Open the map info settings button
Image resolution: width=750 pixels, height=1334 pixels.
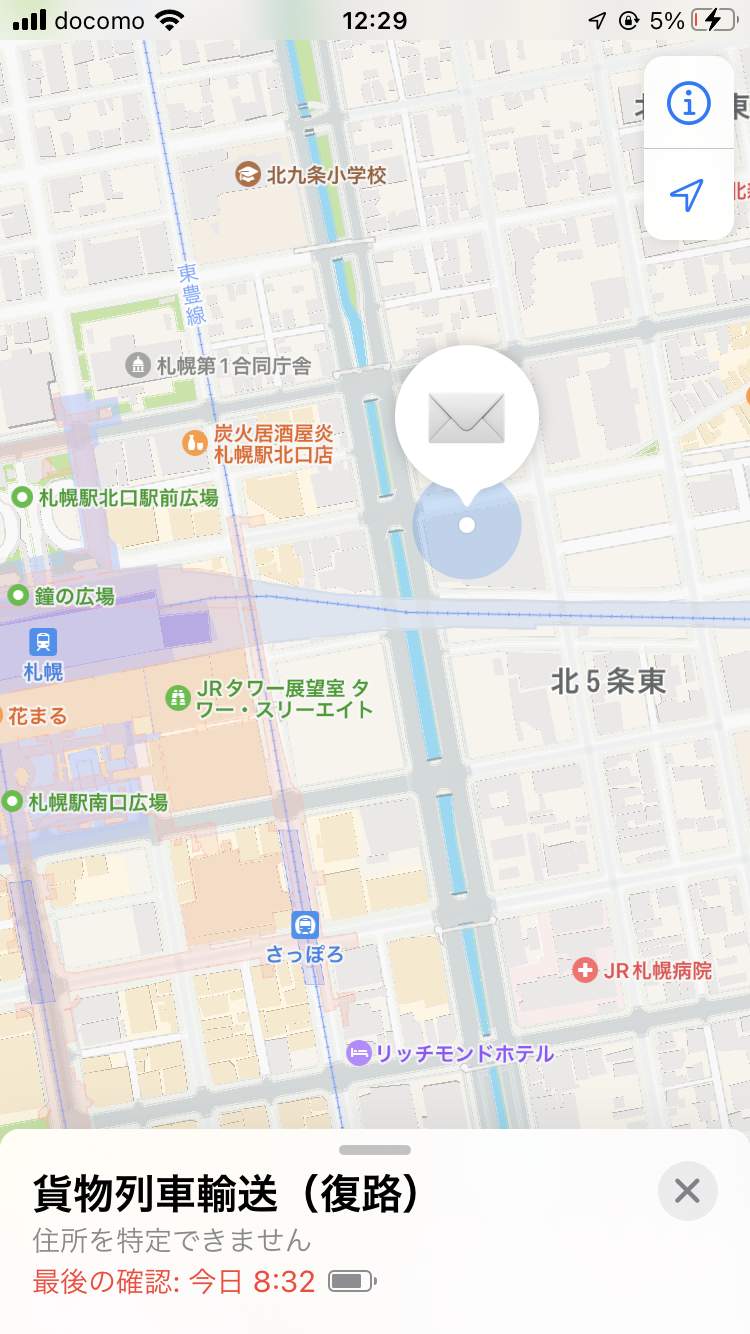(689, 103)
